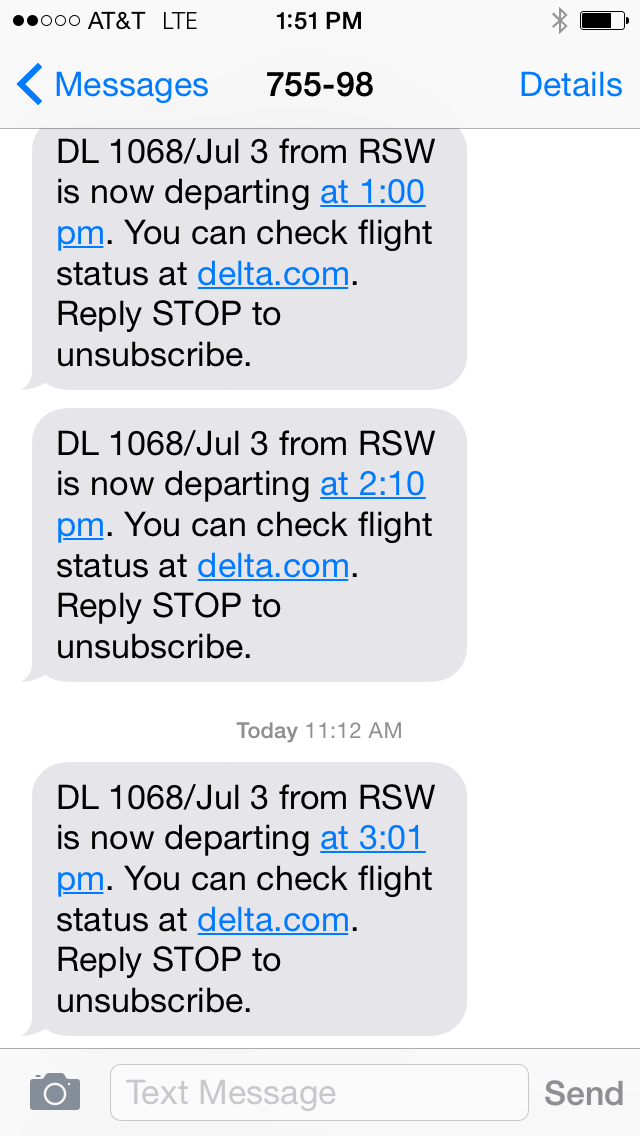
Task: Open the "at 2:10 pm" time link
Action: (x=372, y=484)
